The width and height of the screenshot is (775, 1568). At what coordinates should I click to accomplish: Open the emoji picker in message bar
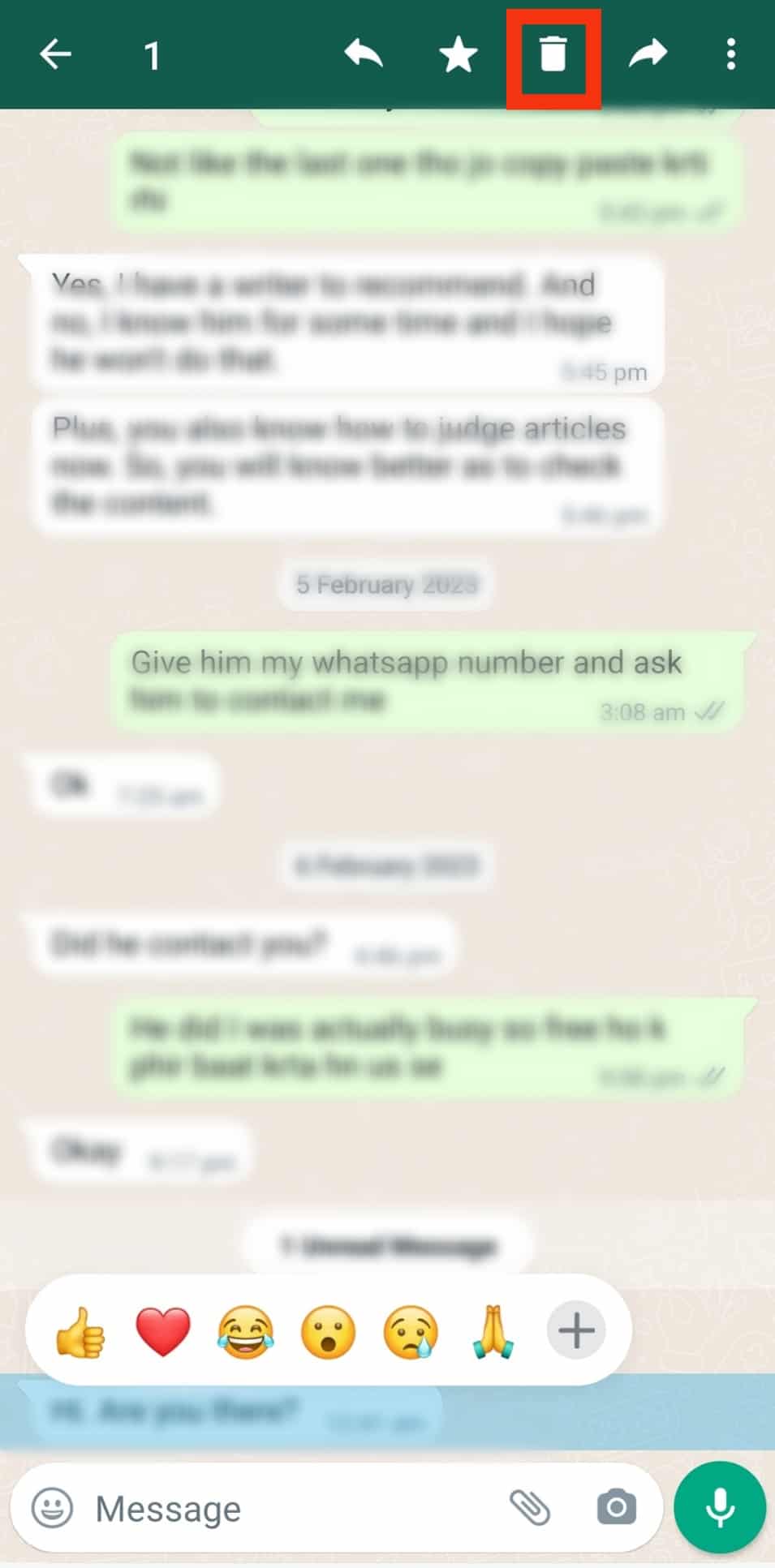52,1508
